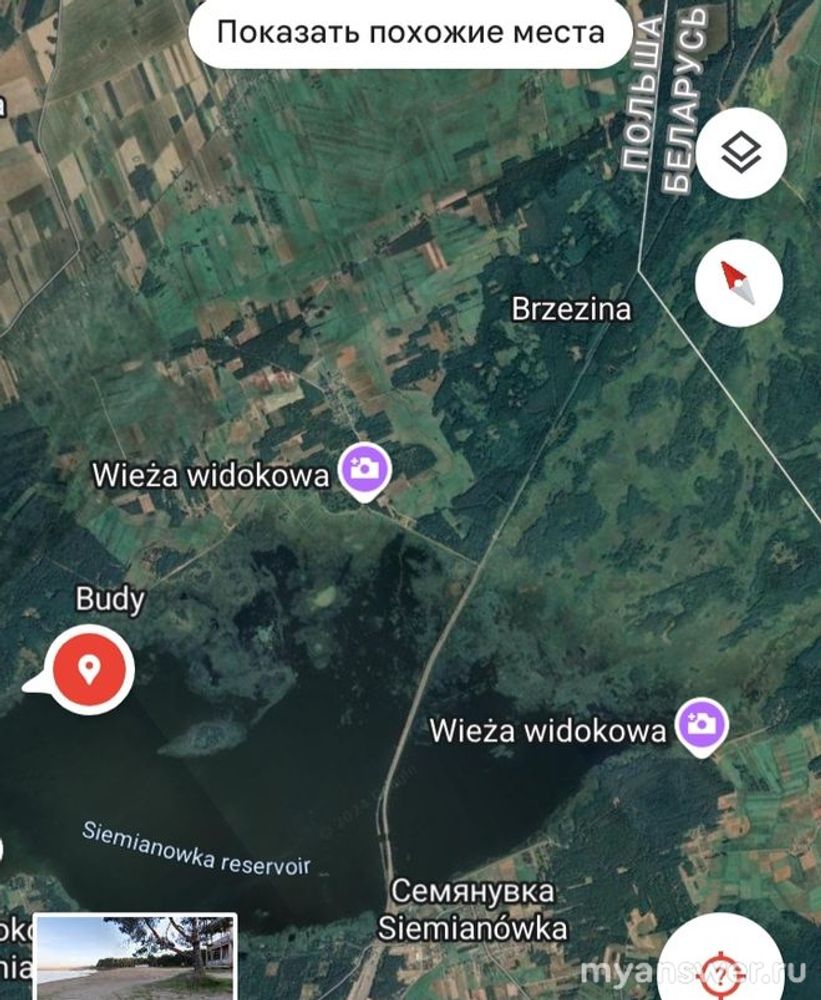The width and height of the screenshot is (821, 1000).
Task: Tap the 'Показать похожие места' chip
Action: click(410, 32)
